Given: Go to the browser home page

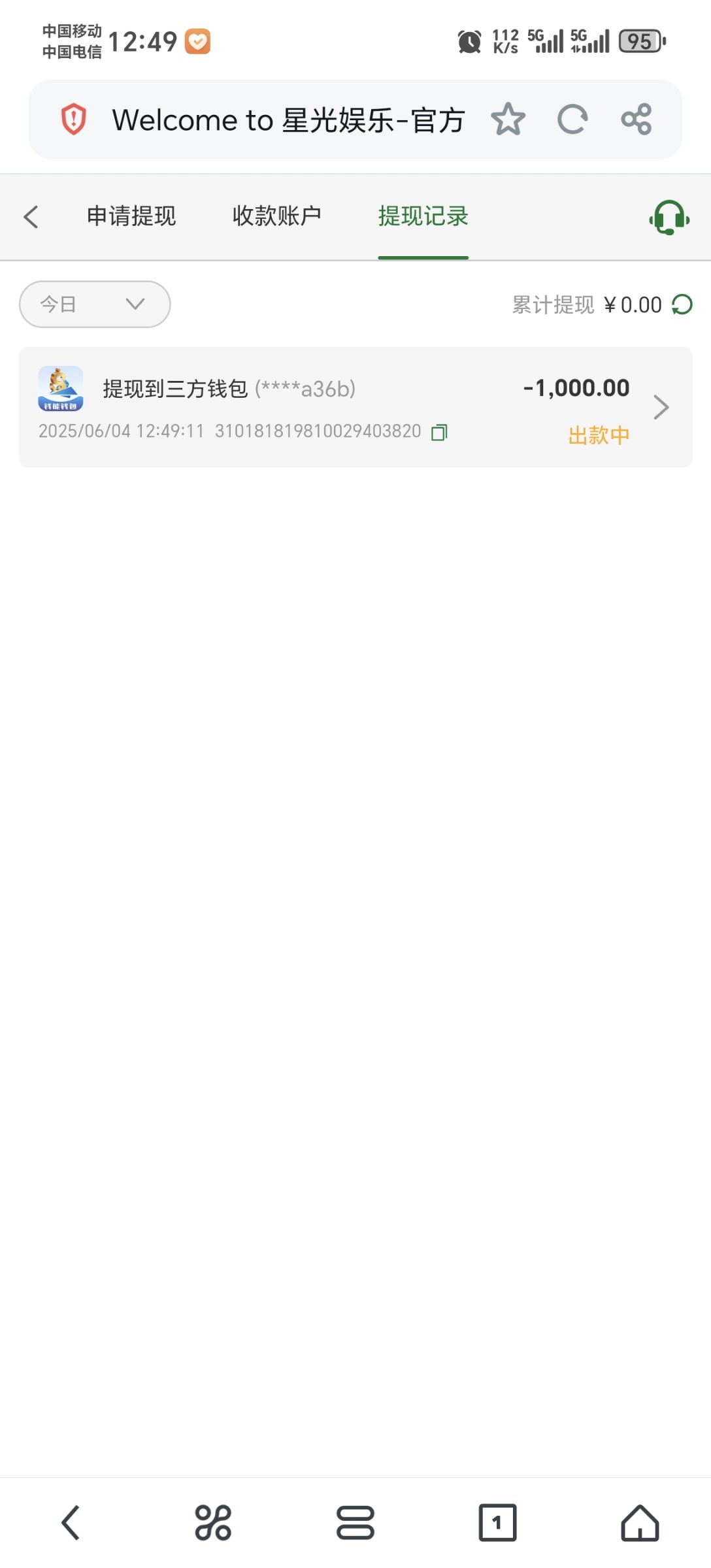Looking at the screenshot, I should [x=640, y=1523].
